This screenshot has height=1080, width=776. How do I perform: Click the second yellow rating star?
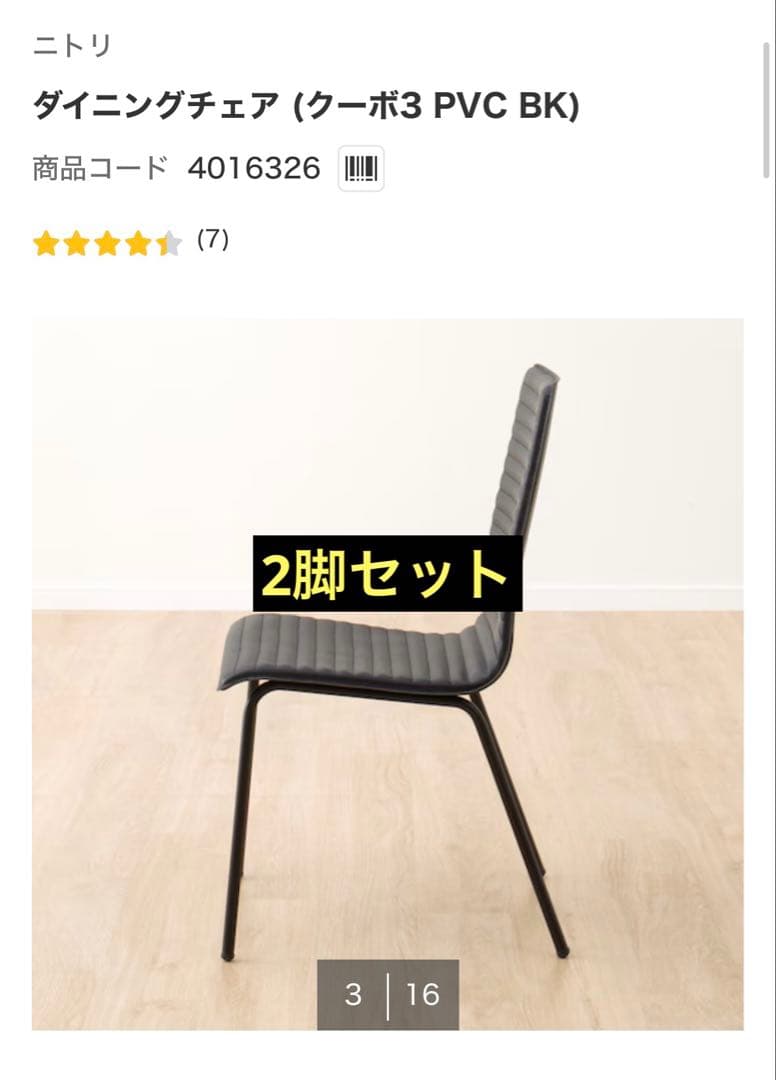coord(76,241)
